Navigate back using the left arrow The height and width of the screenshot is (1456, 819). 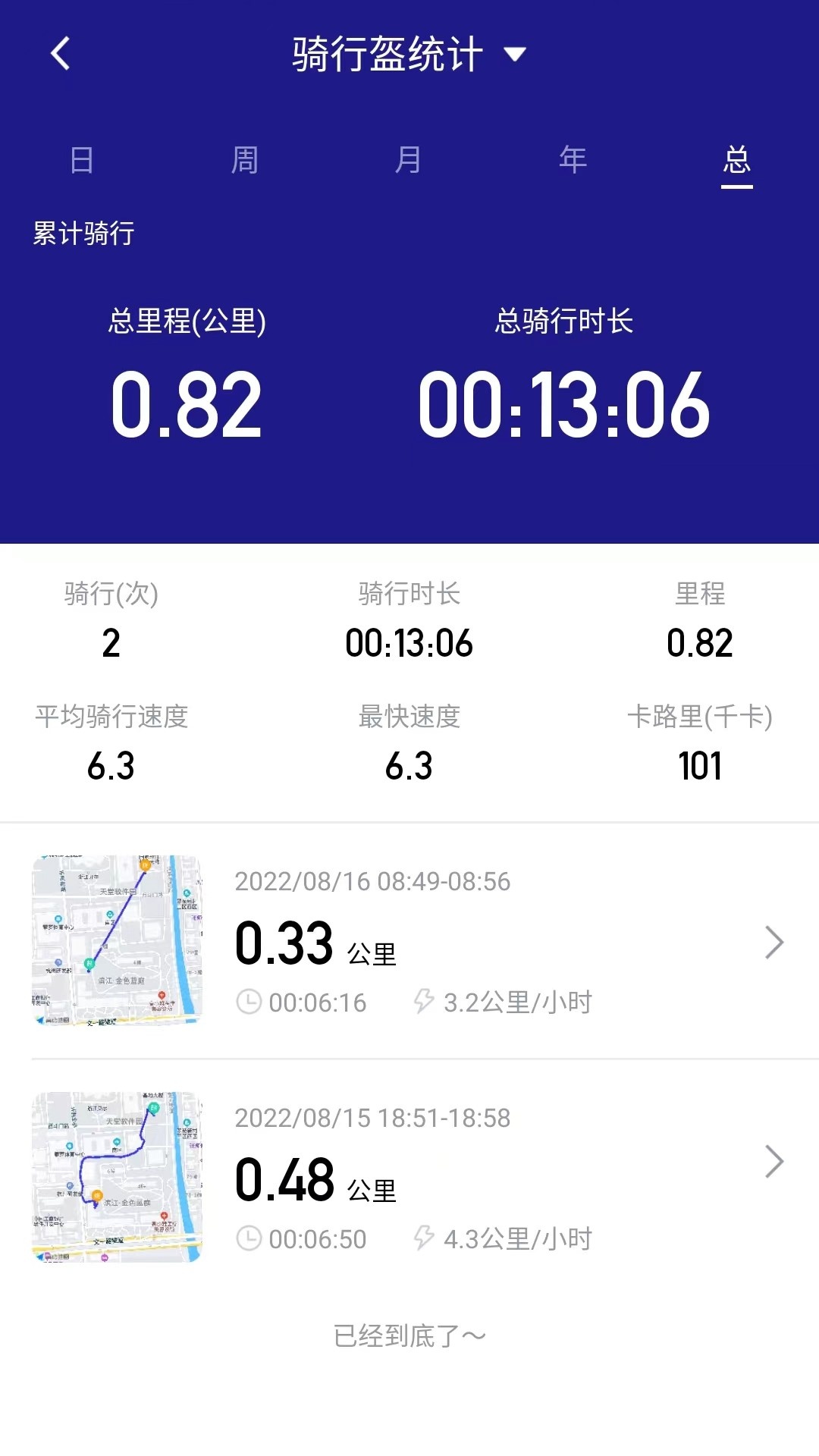click(x=61, y=55)
